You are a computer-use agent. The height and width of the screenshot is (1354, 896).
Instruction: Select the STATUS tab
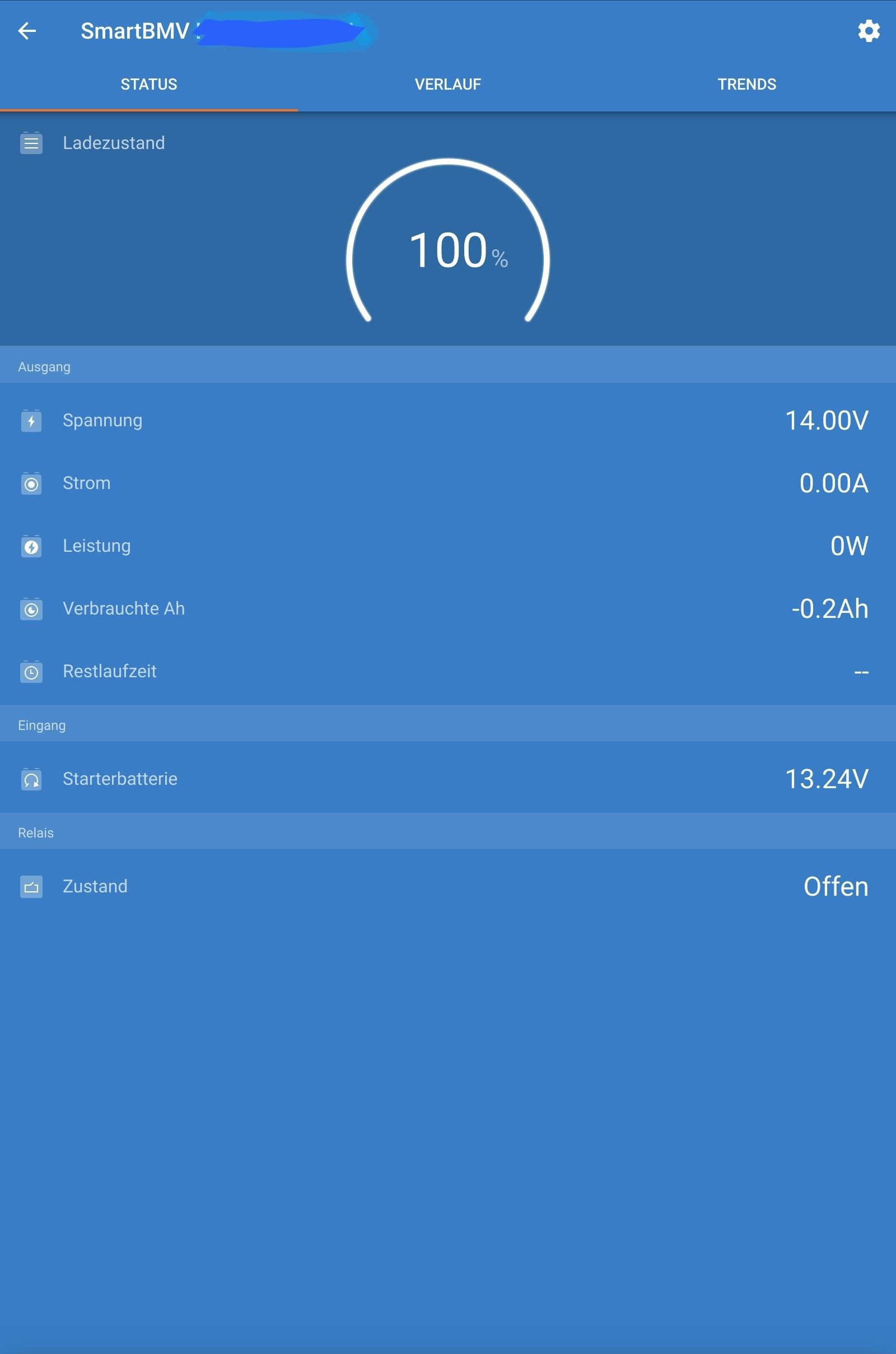click(148, 85)
